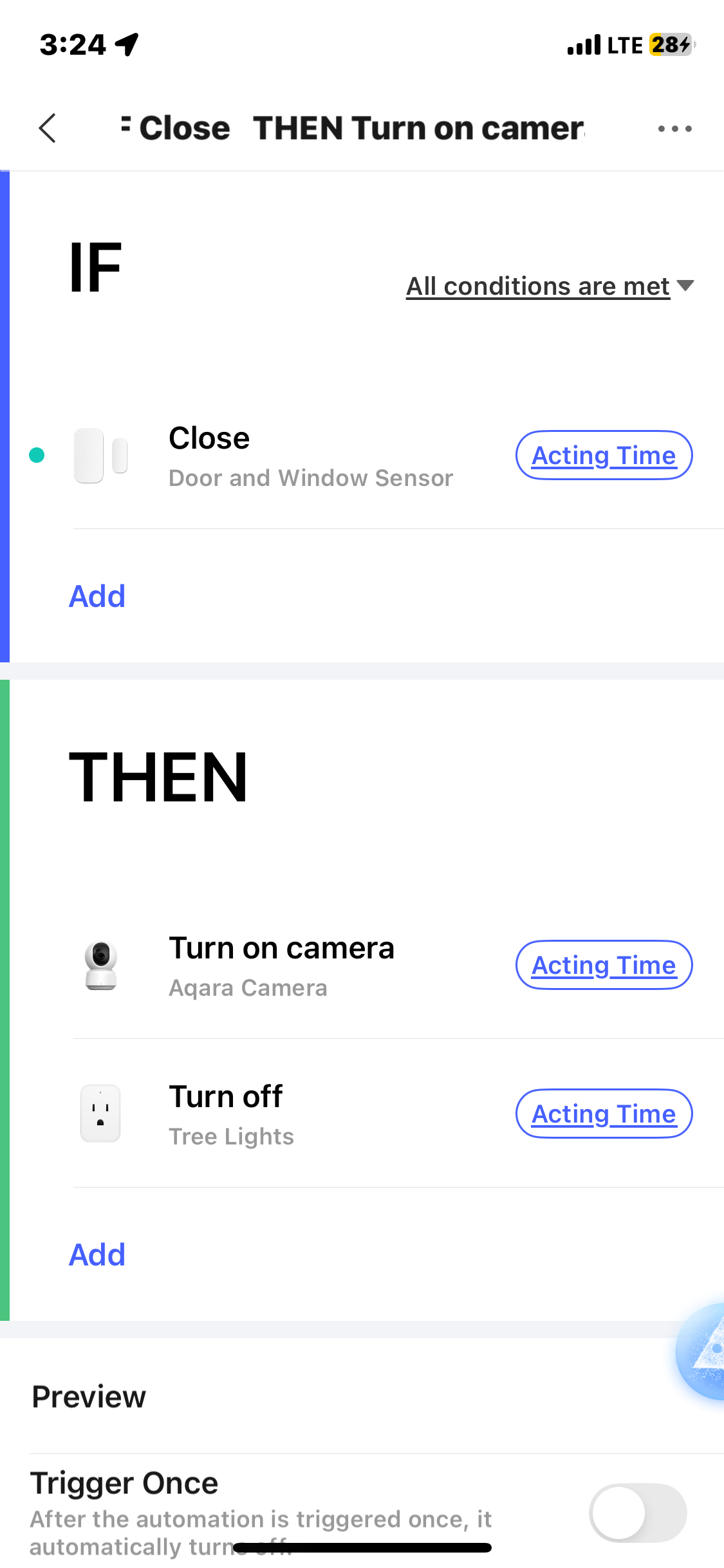Set Acting Time for the Close condition
This screenshot has height=1568, width=724.
click(x=603, y=456)
